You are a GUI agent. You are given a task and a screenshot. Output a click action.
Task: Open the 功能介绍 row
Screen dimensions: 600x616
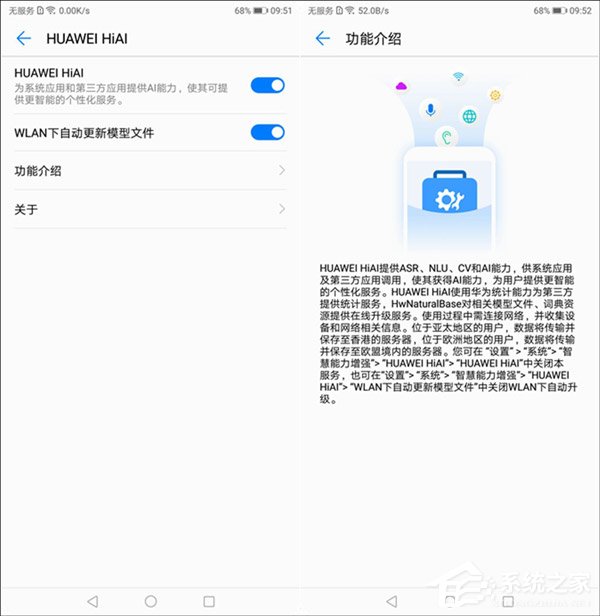tap(150, 171)
